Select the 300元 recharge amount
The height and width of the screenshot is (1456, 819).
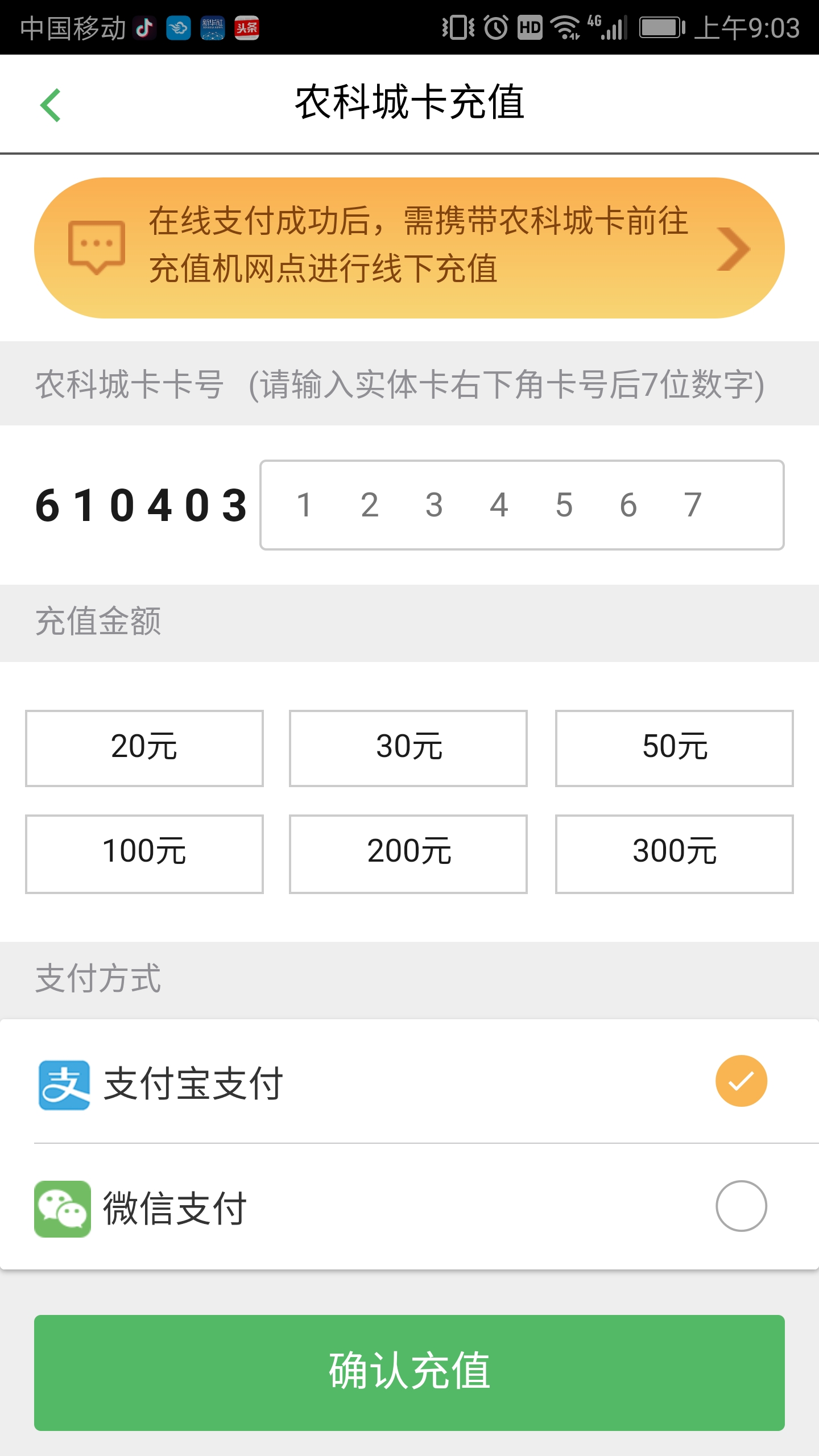point(675,853)
